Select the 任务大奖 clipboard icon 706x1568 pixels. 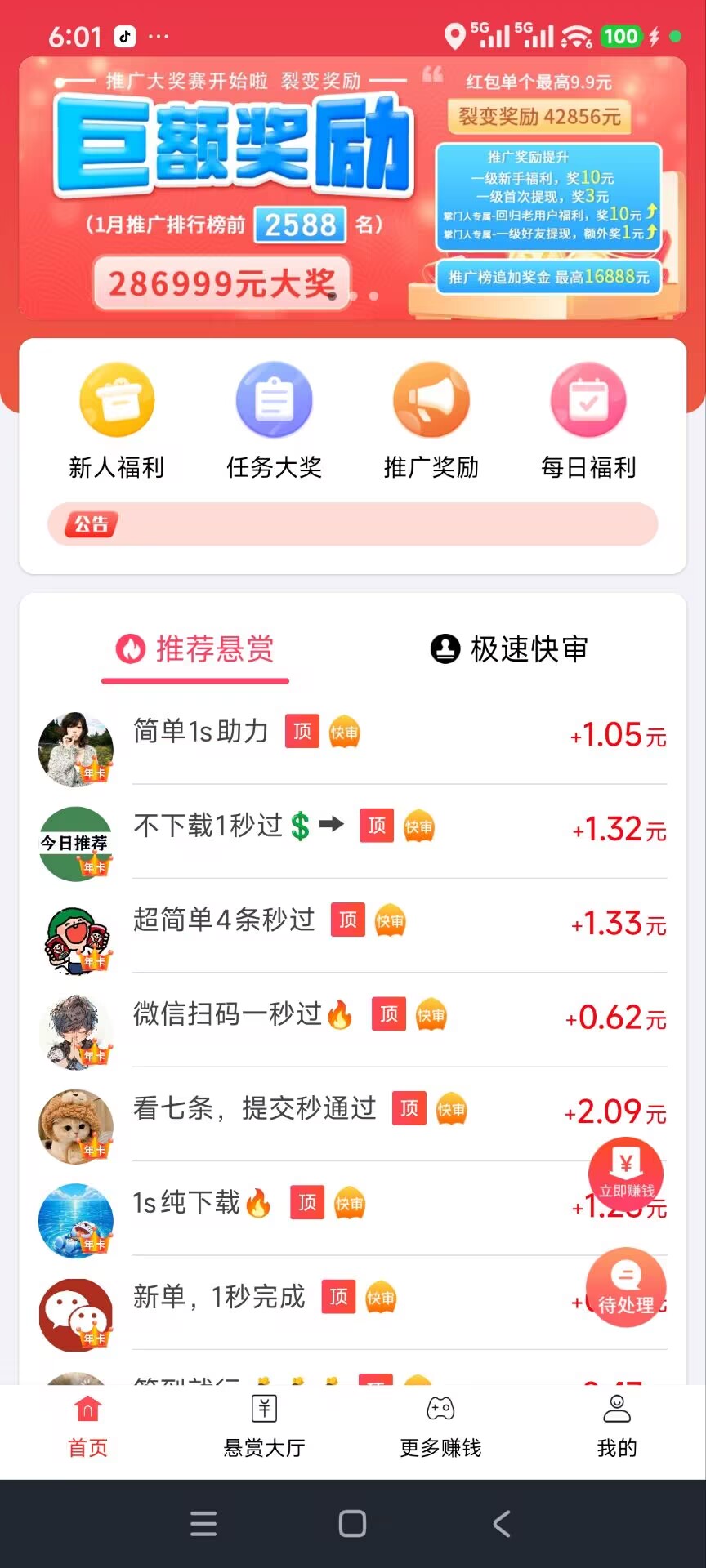[274, 398]
